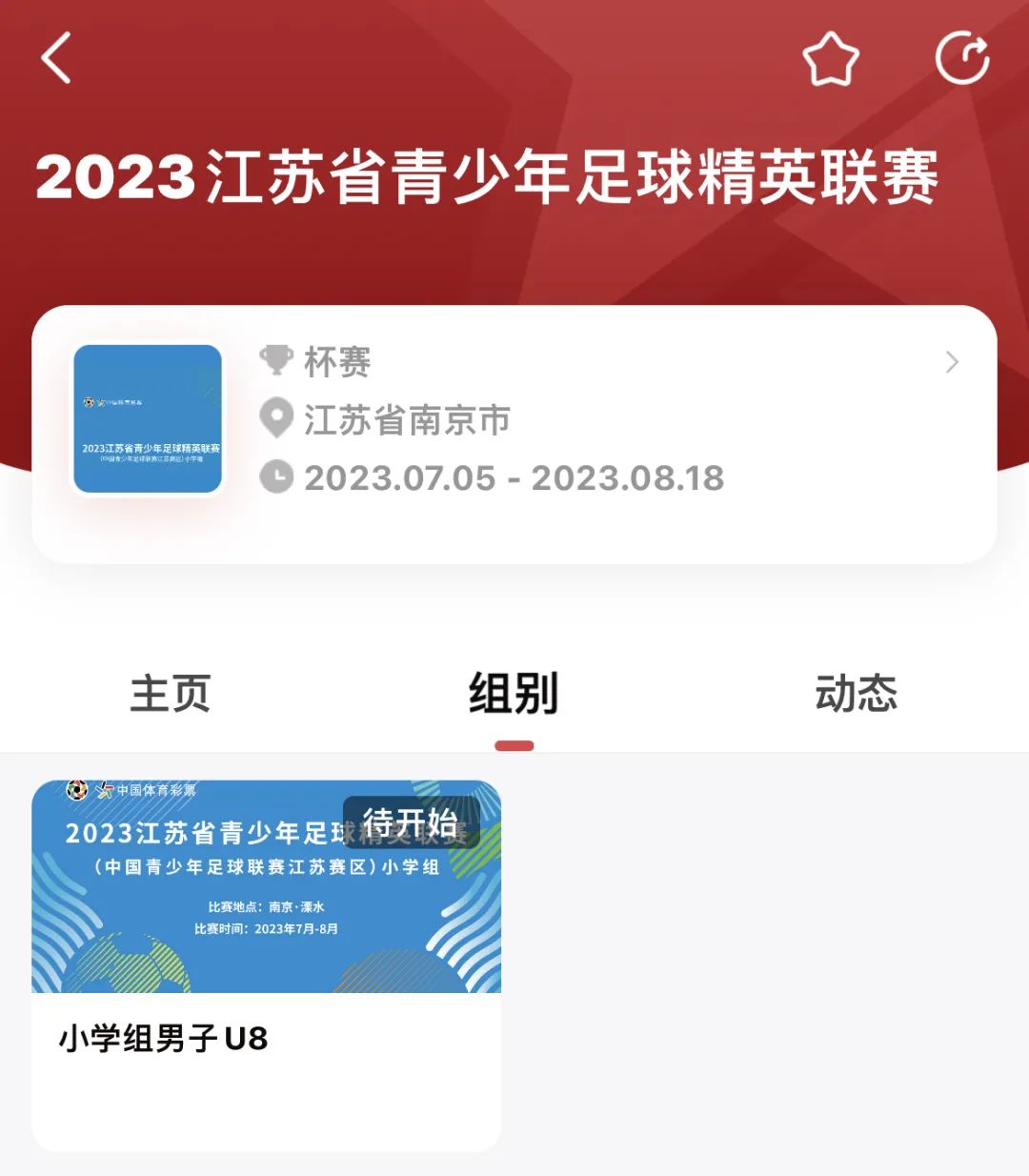Open the 杯赛 tournament info card
Viewport: 1029px width, 1176px height.
coord(514,434)
